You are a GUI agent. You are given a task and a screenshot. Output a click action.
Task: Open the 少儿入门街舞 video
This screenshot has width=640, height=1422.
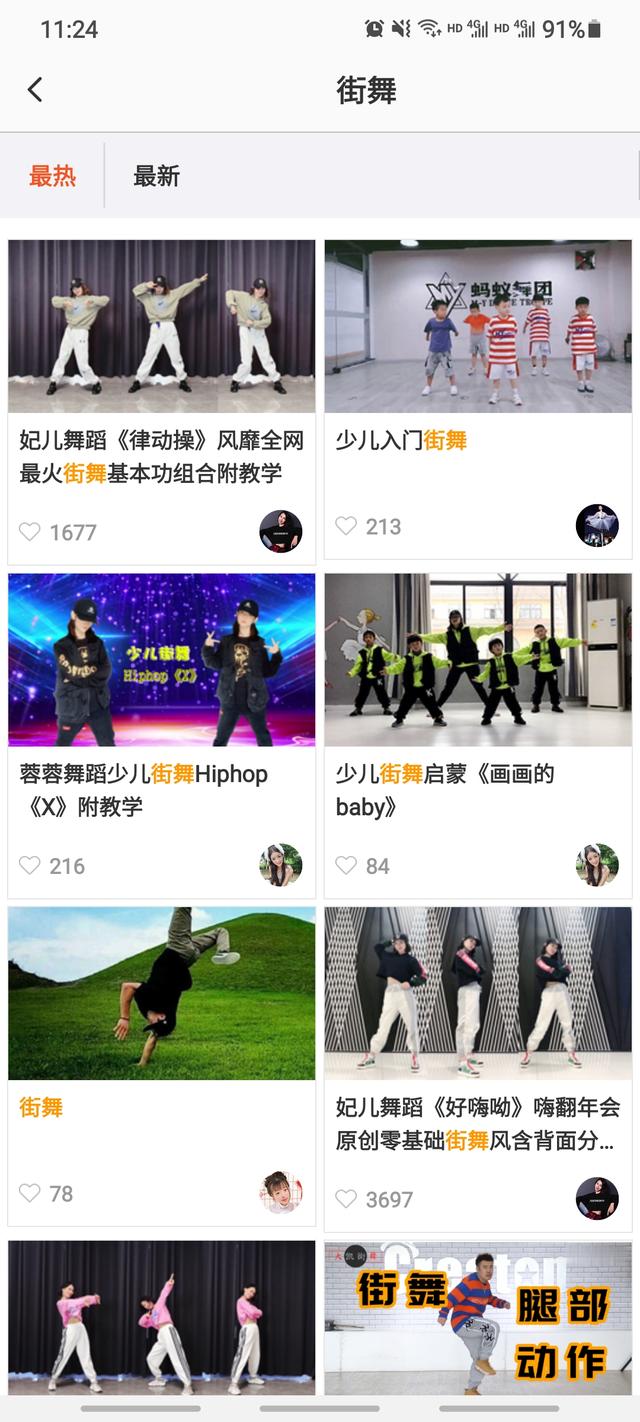478,326
